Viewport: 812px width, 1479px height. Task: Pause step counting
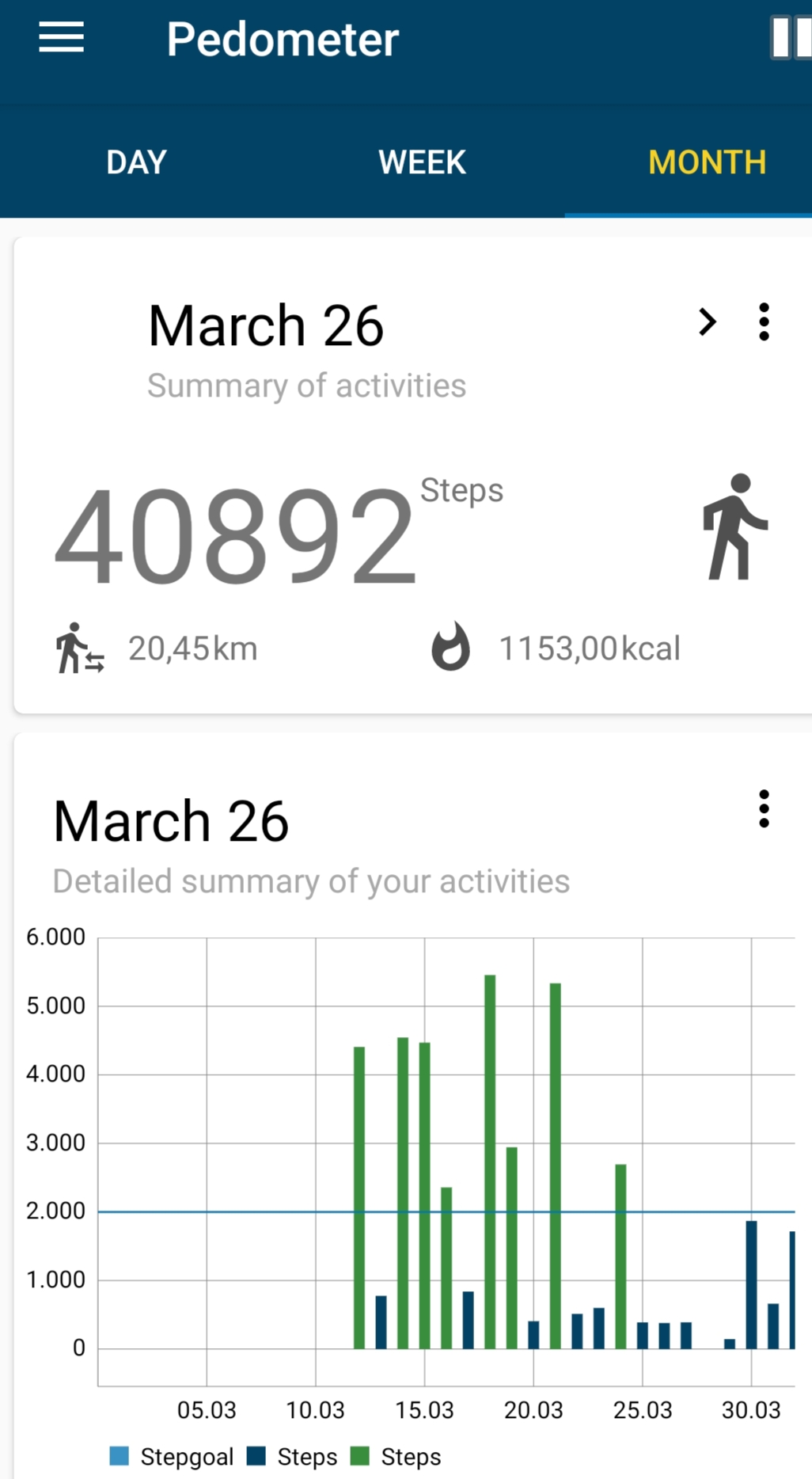click(790, 37)
